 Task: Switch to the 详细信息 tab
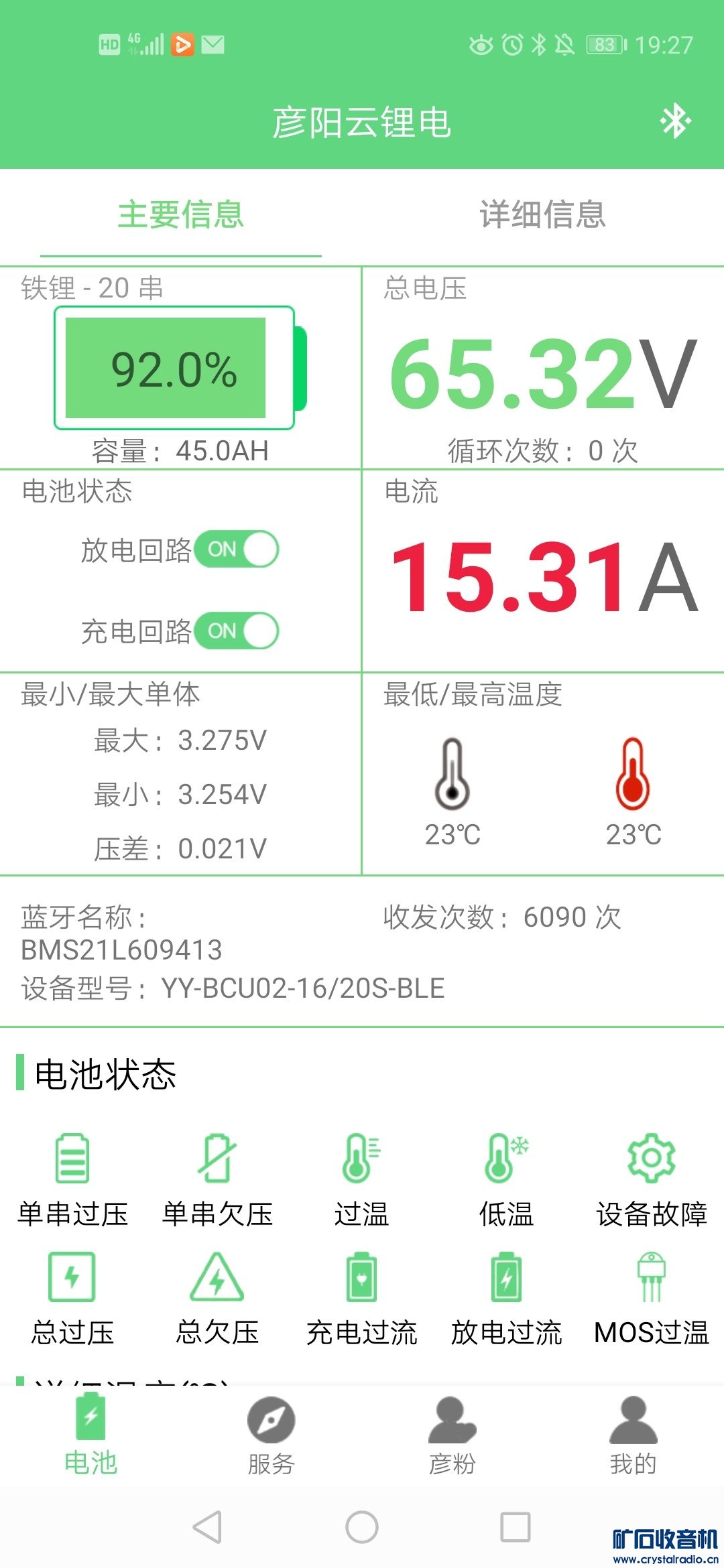click(x=542, y=215)
